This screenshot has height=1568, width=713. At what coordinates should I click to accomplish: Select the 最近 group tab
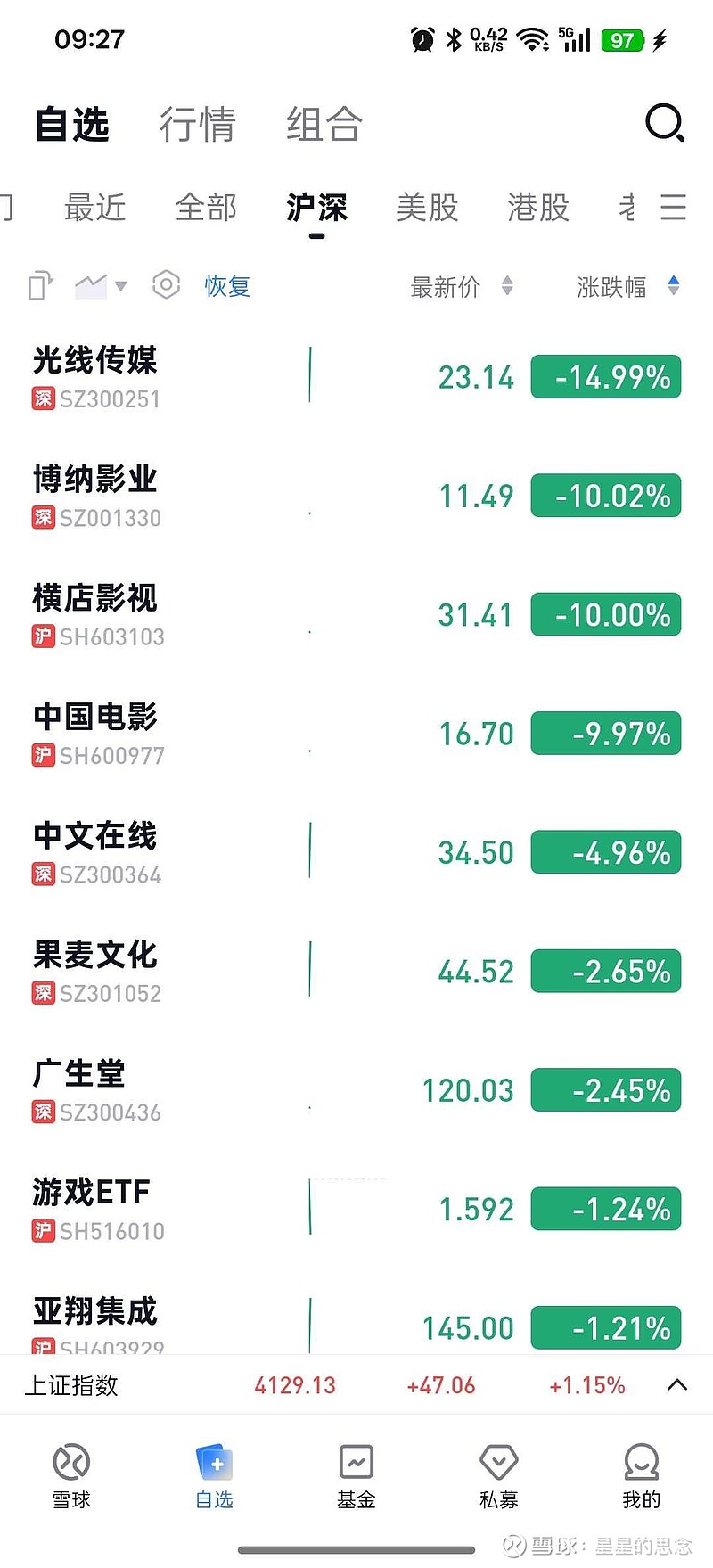pos(94,208)
